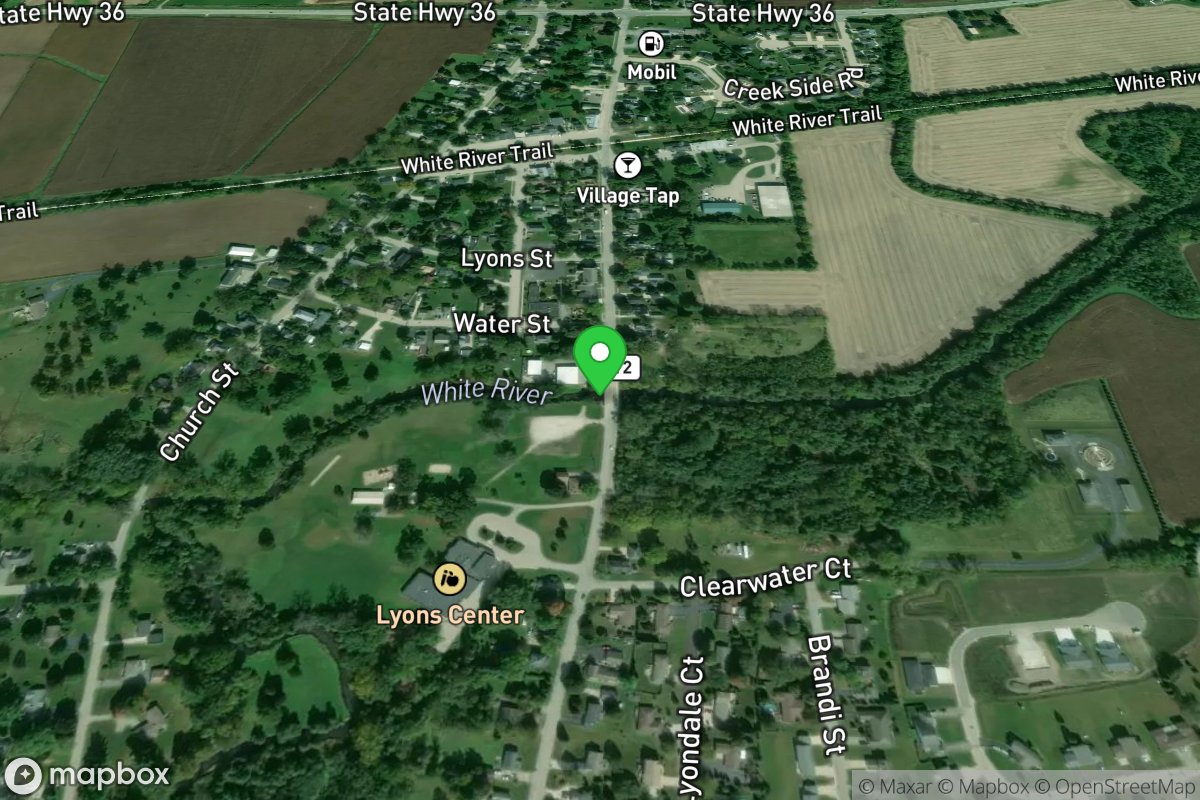Tap the green location pin marker
Viewport: 1200px width, 800px height.
599,358
